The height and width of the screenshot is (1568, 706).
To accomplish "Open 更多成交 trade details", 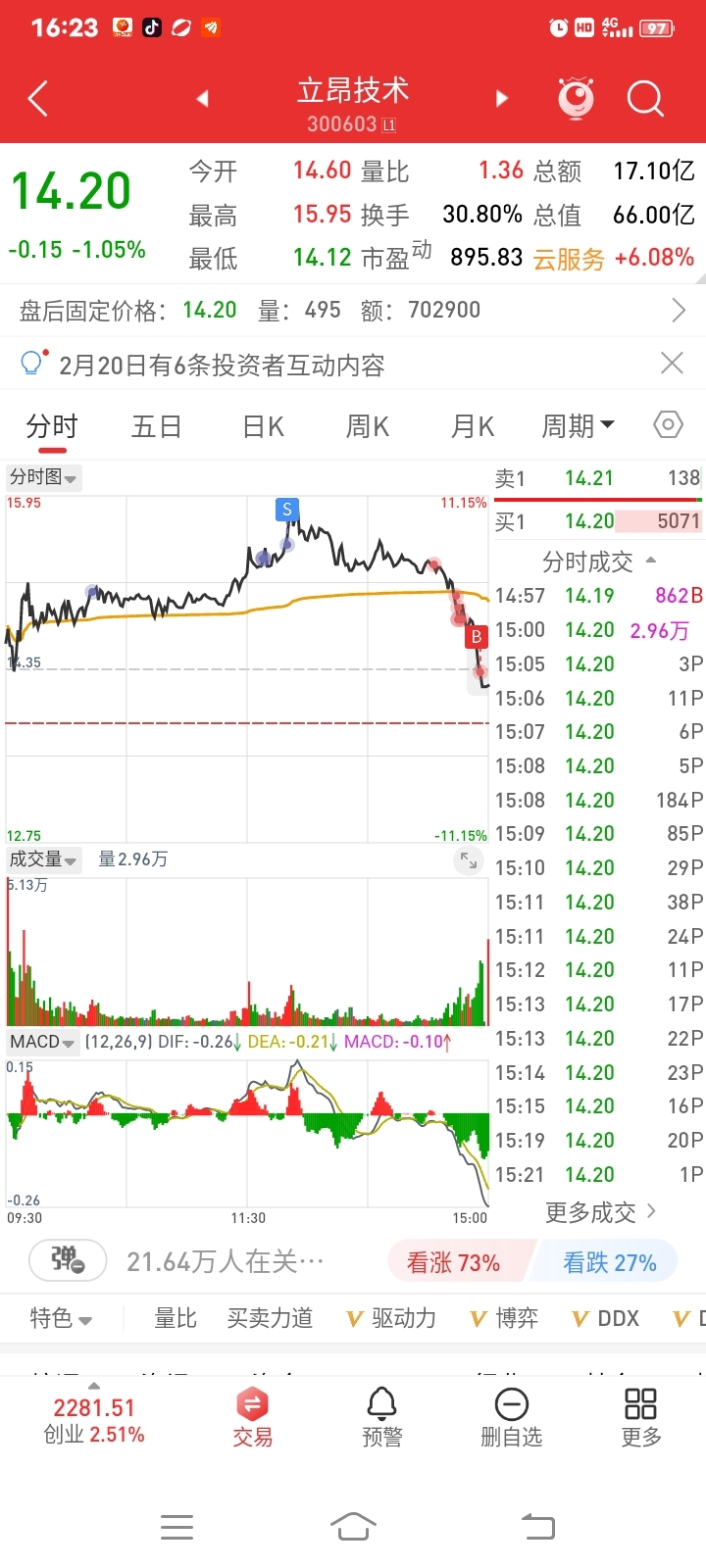I will pyautogui.click(x=600, y=1212).
